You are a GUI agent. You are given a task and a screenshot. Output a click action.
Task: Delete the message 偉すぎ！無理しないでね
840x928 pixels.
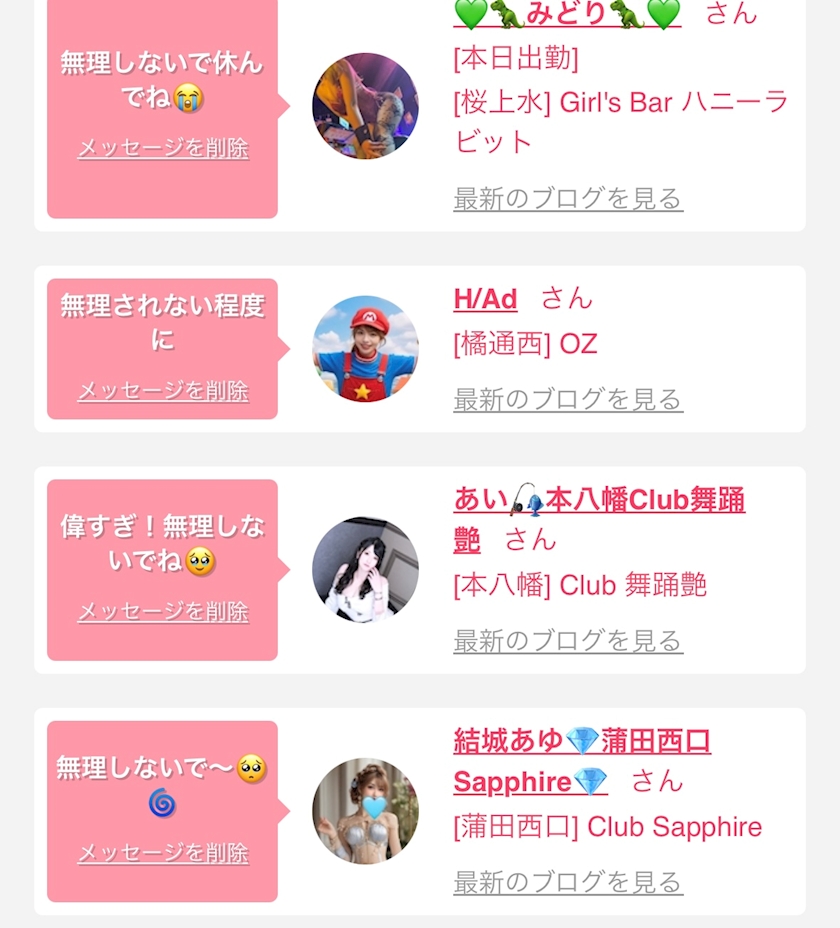[x=163, y=611]
